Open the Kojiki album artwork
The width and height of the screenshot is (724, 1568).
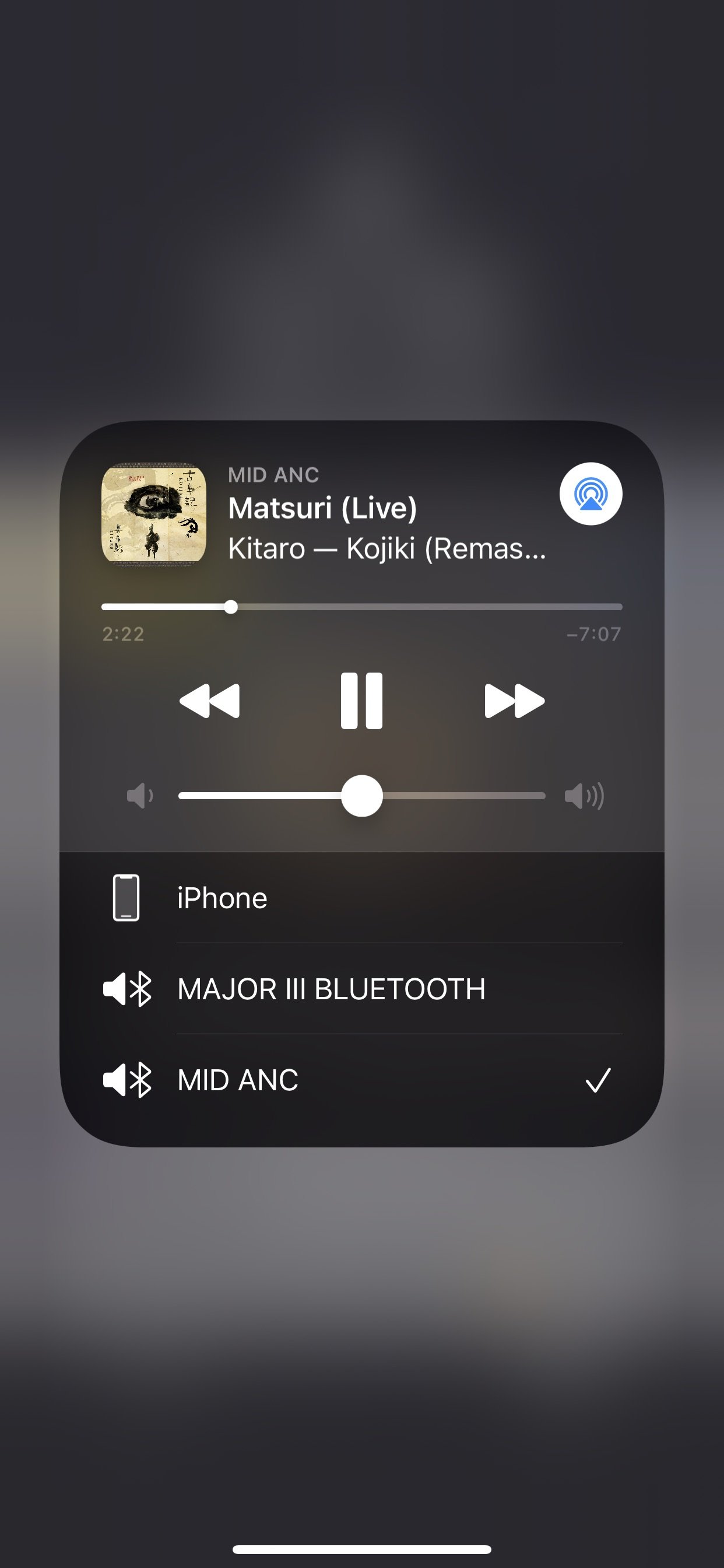coord(154,513)
